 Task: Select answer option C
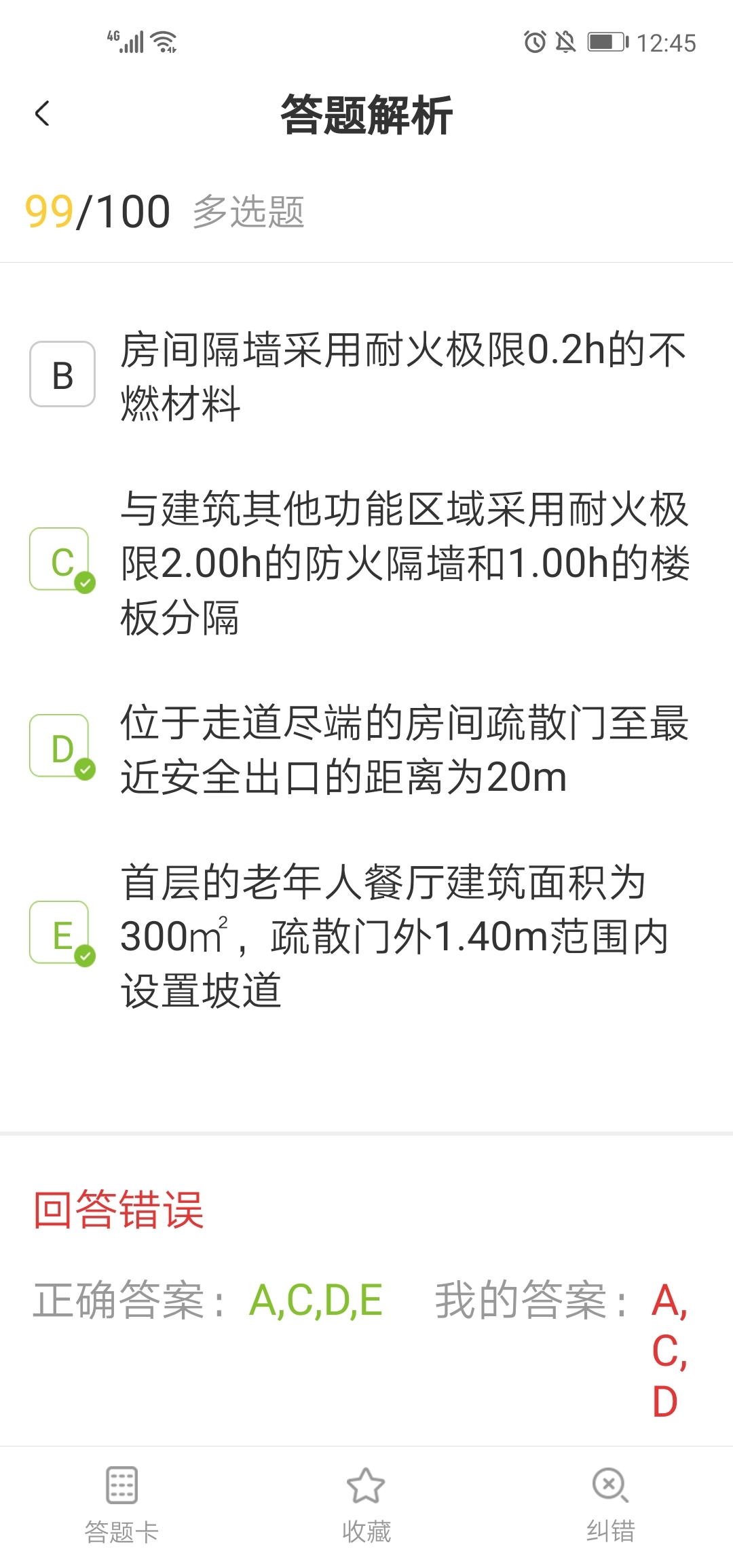(62, 560)
